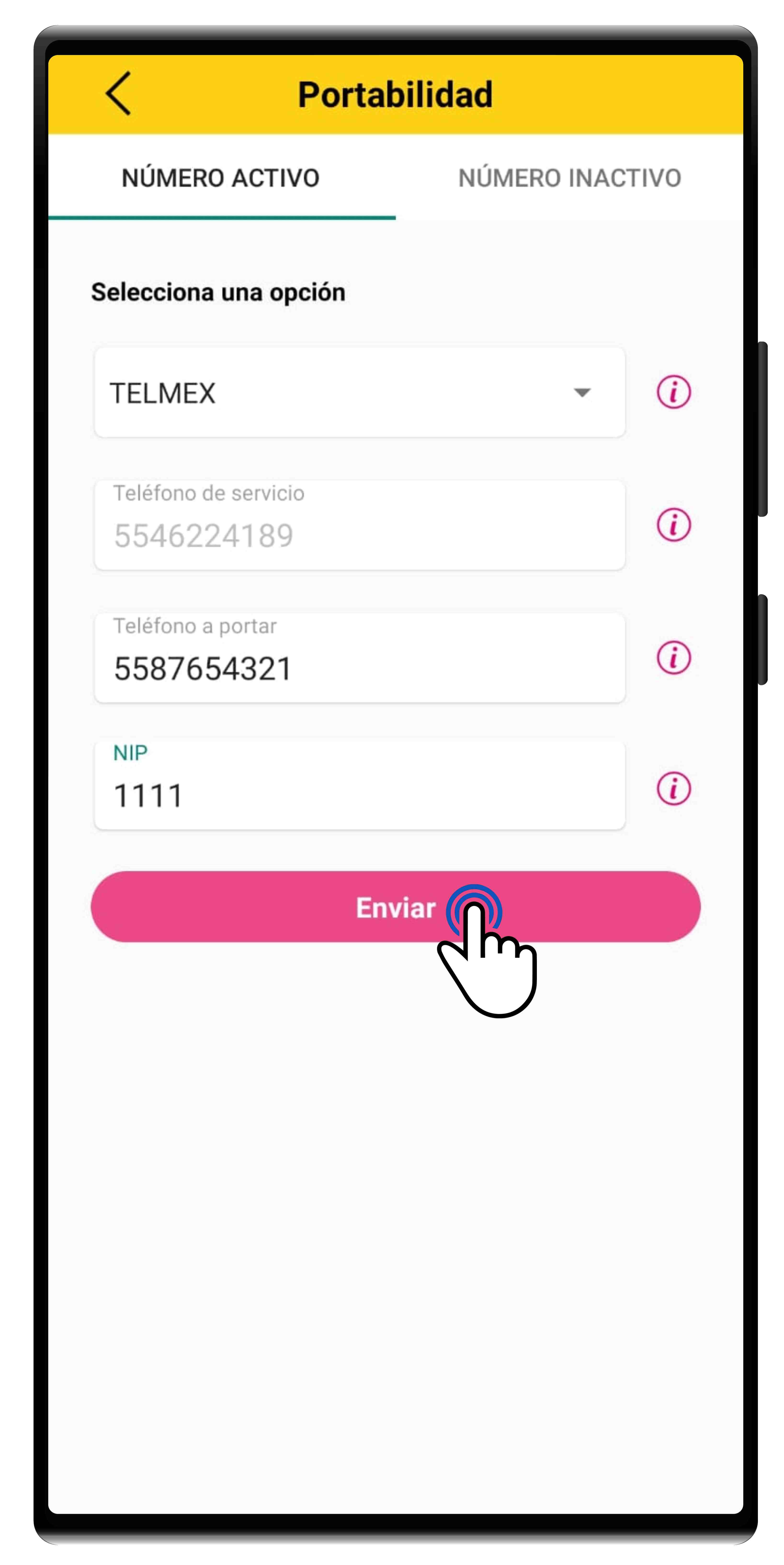Screen dimensions: 784x1565
Task: Open the info icon beside the NIP field
Action: [x=673, y=789]
